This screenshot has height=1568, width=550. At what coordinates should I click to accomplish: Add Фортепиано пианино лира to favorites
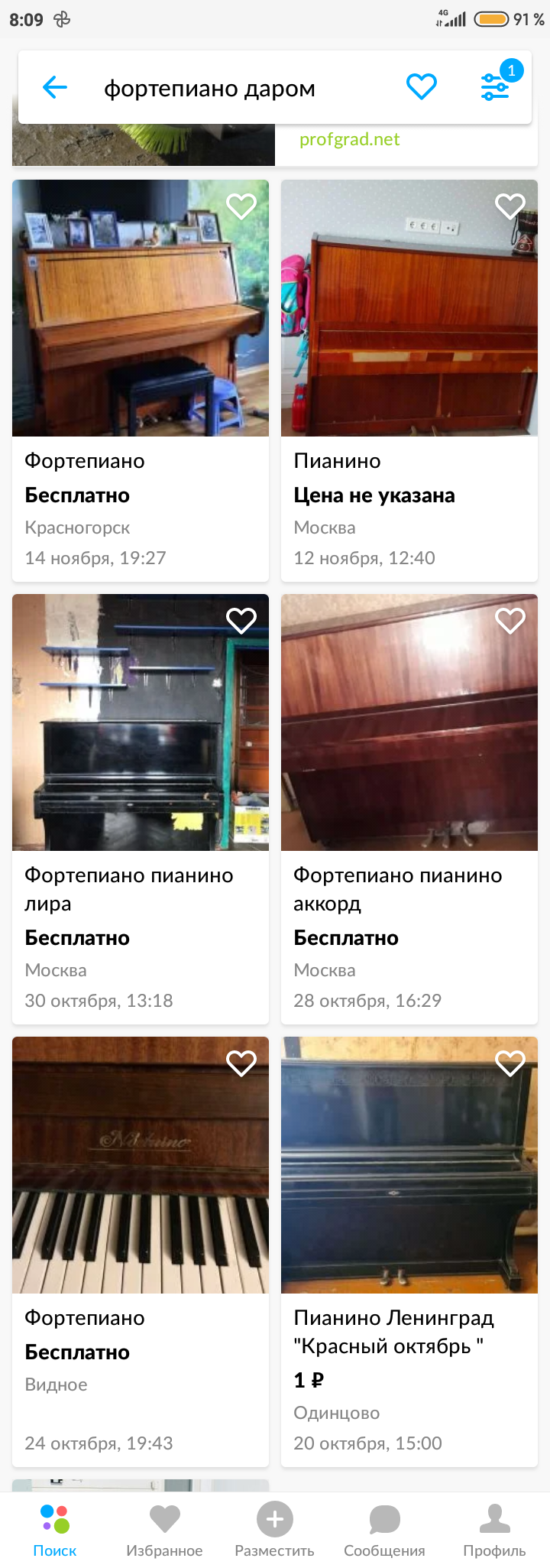tap(241, 621)
